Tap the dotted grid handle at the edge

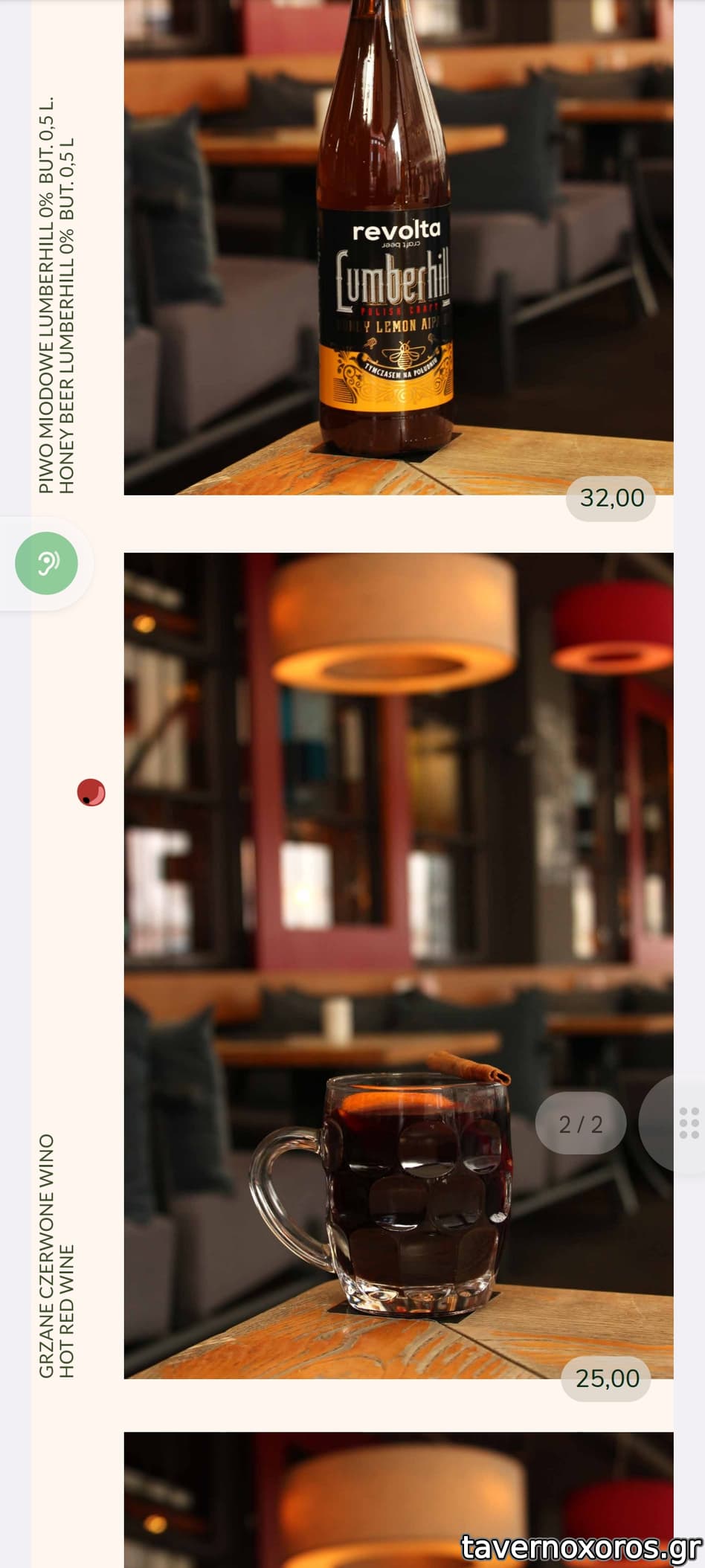[689, 1122]
